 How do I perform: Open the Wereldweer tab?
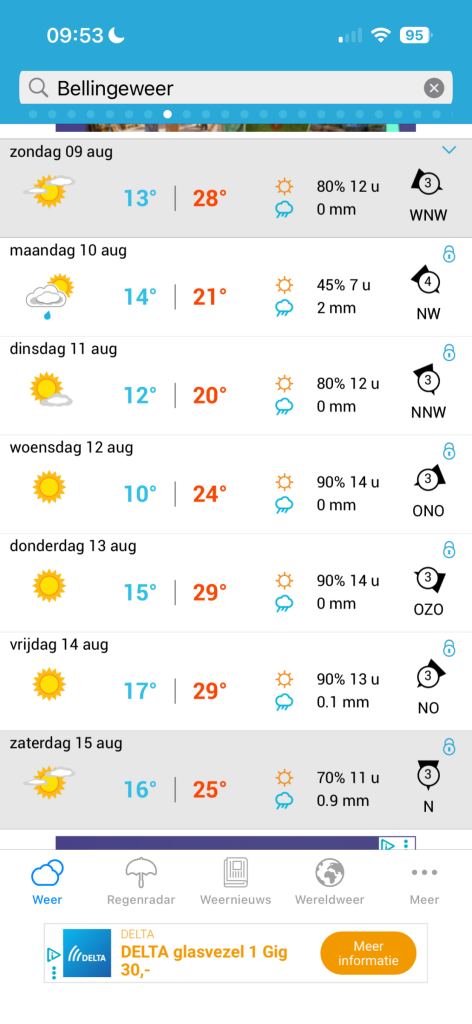click(330, 882)
